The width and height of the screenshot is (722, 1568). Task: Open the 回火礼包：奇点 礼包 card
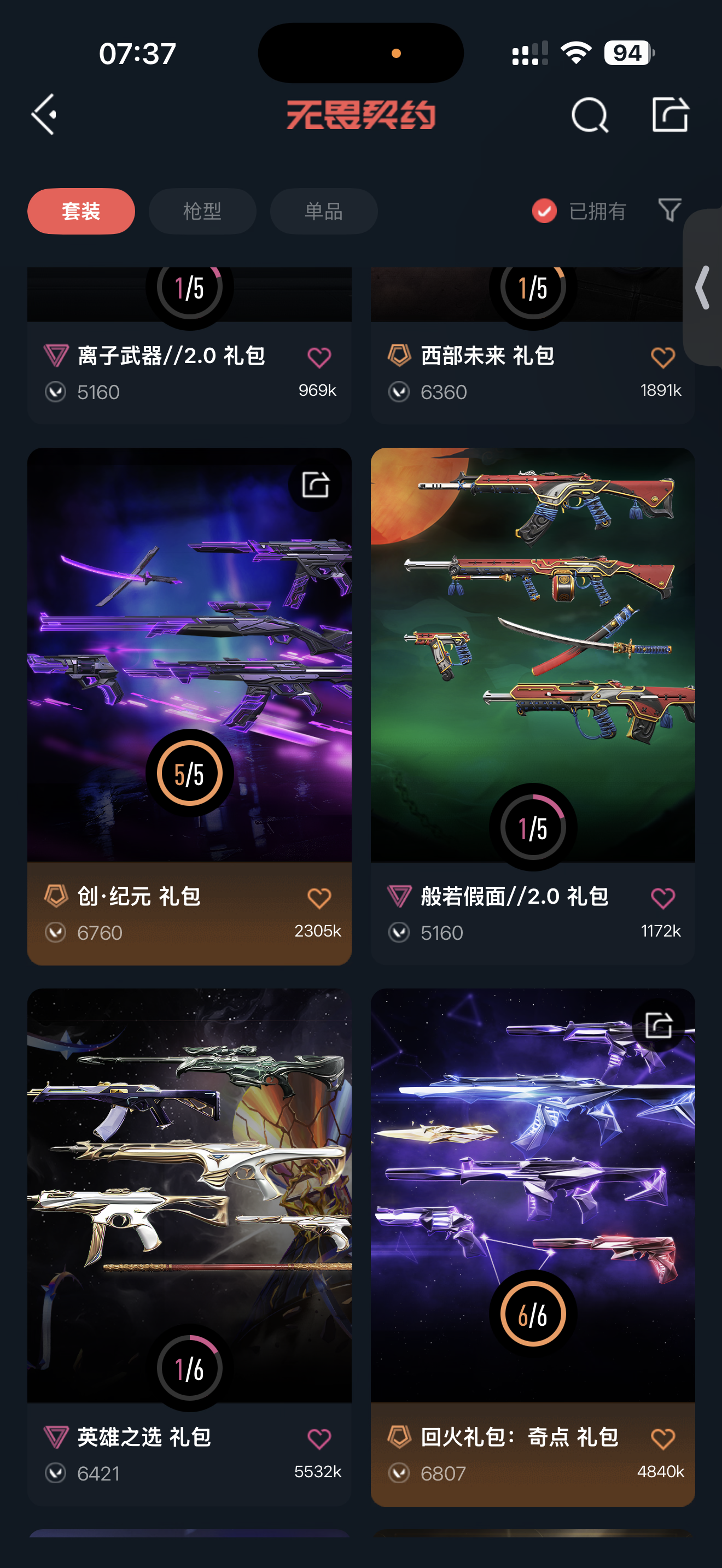tap(533, 1247)
